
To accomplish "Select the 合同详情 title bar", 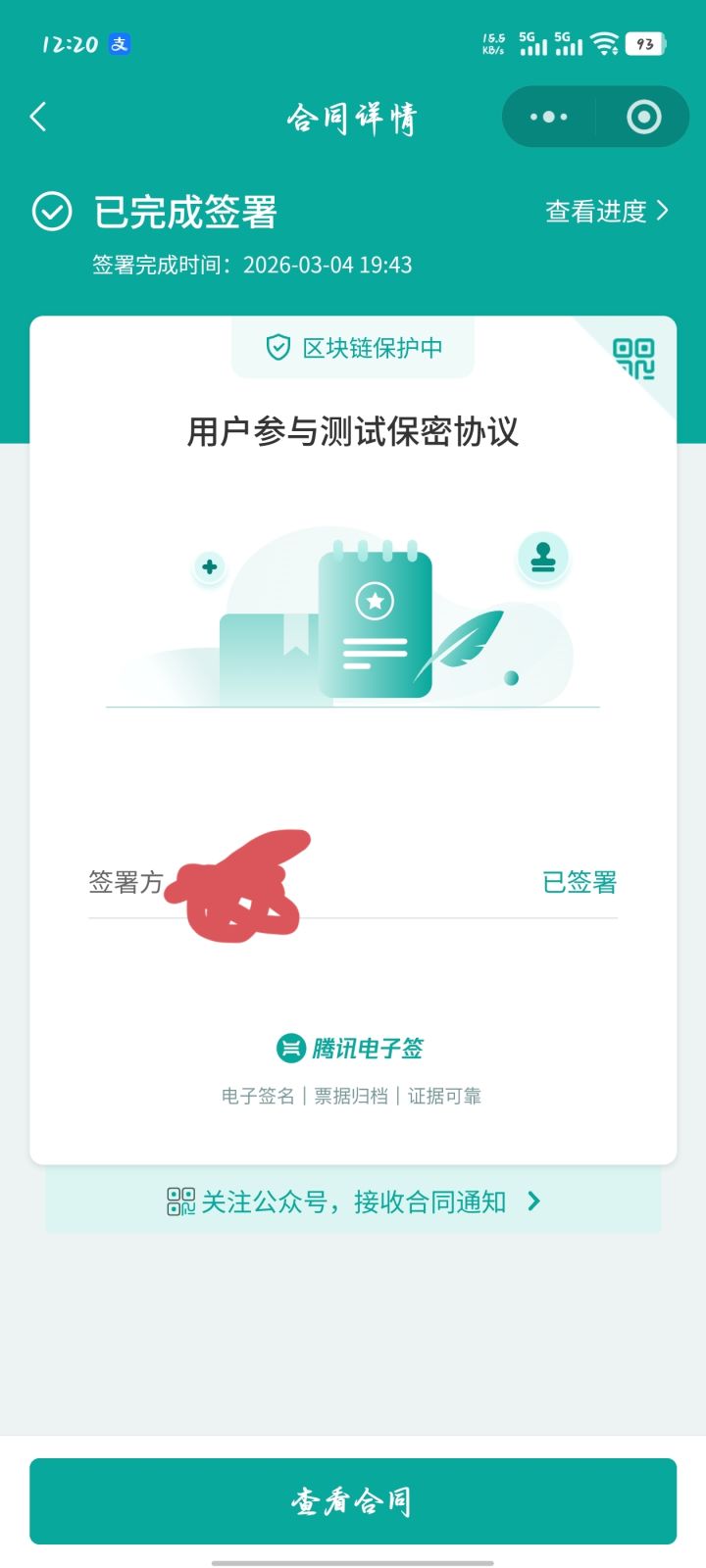I will [x=353, y=117].
